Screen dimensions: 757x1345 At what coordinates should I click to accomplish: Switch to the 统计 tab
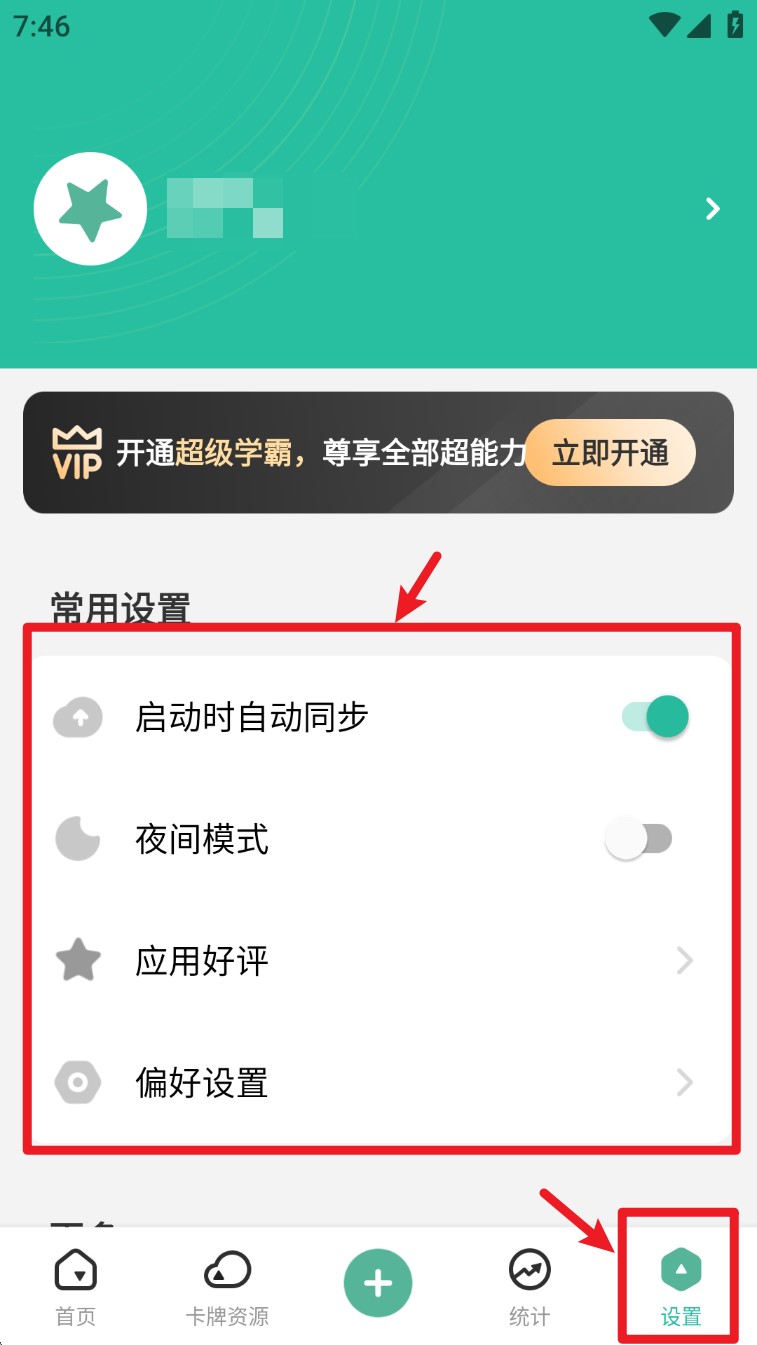point(529,1286)
